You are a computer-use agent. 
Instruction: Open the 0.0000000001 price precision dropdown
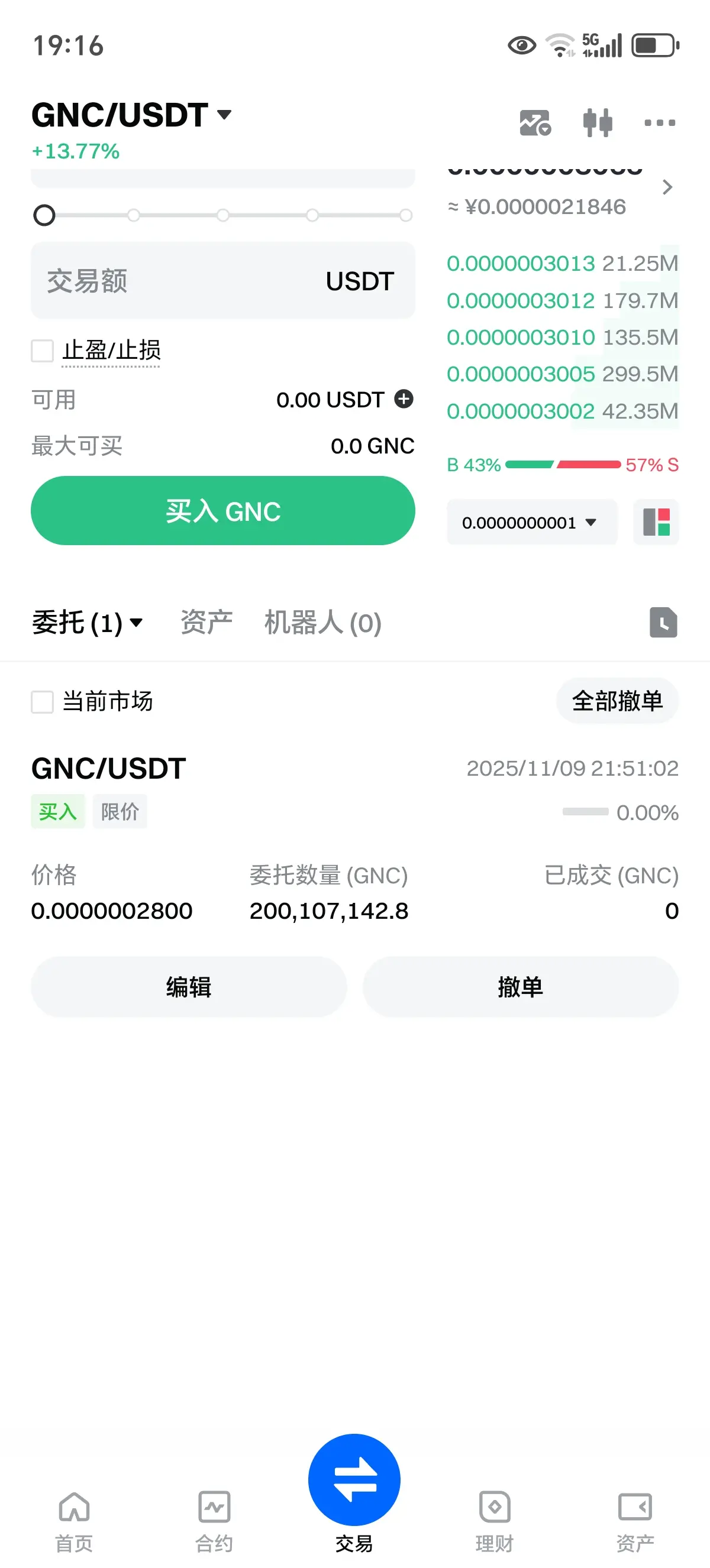tap(531, 522)
